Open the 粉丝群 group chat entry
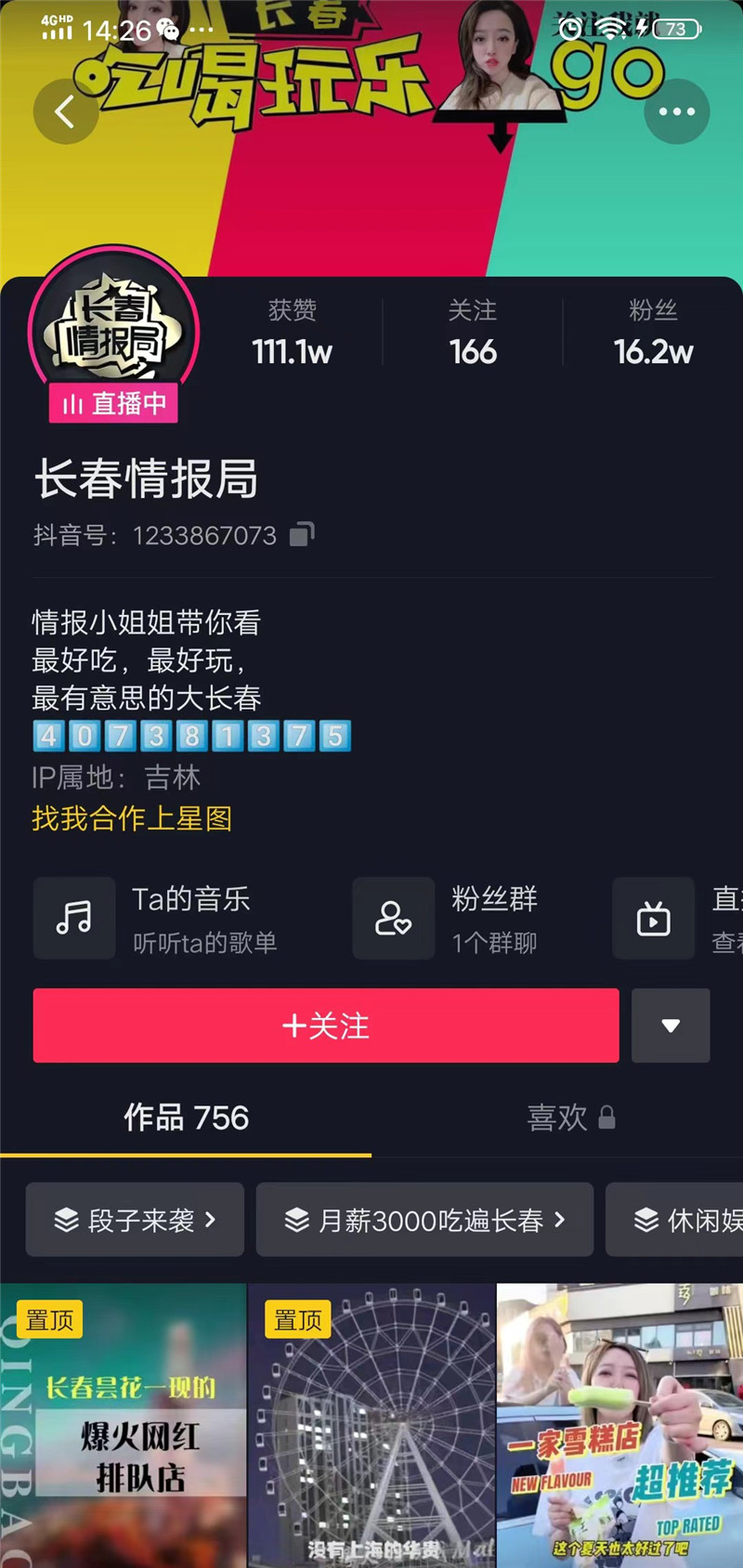Screen dimensions: 743x1568 [448, 919]
